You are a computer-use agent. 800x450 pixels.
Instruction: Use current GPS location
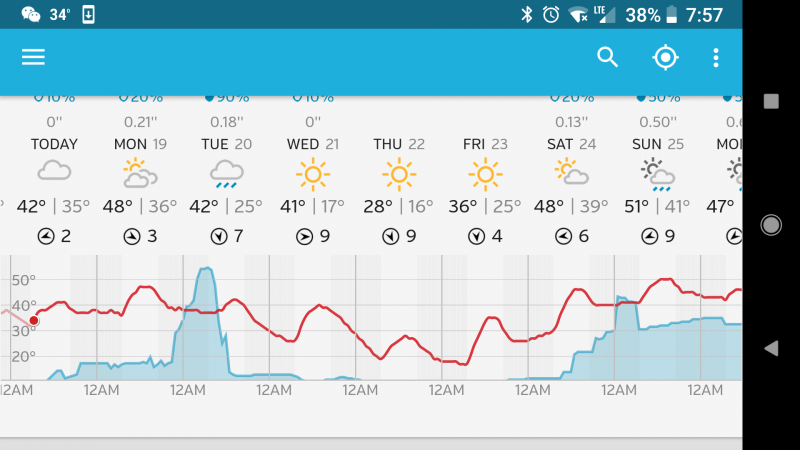666,58
